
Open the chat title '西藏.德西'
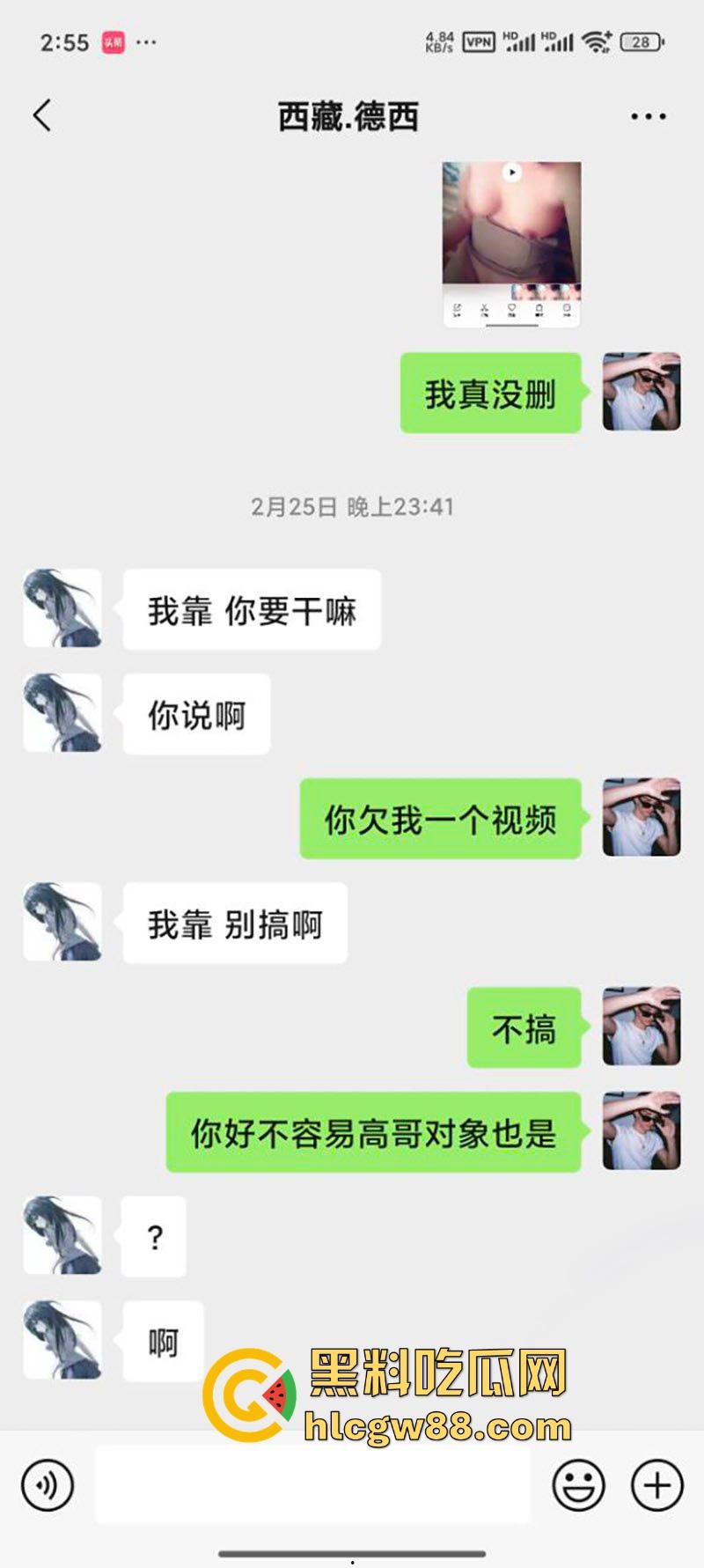point(350,115)
